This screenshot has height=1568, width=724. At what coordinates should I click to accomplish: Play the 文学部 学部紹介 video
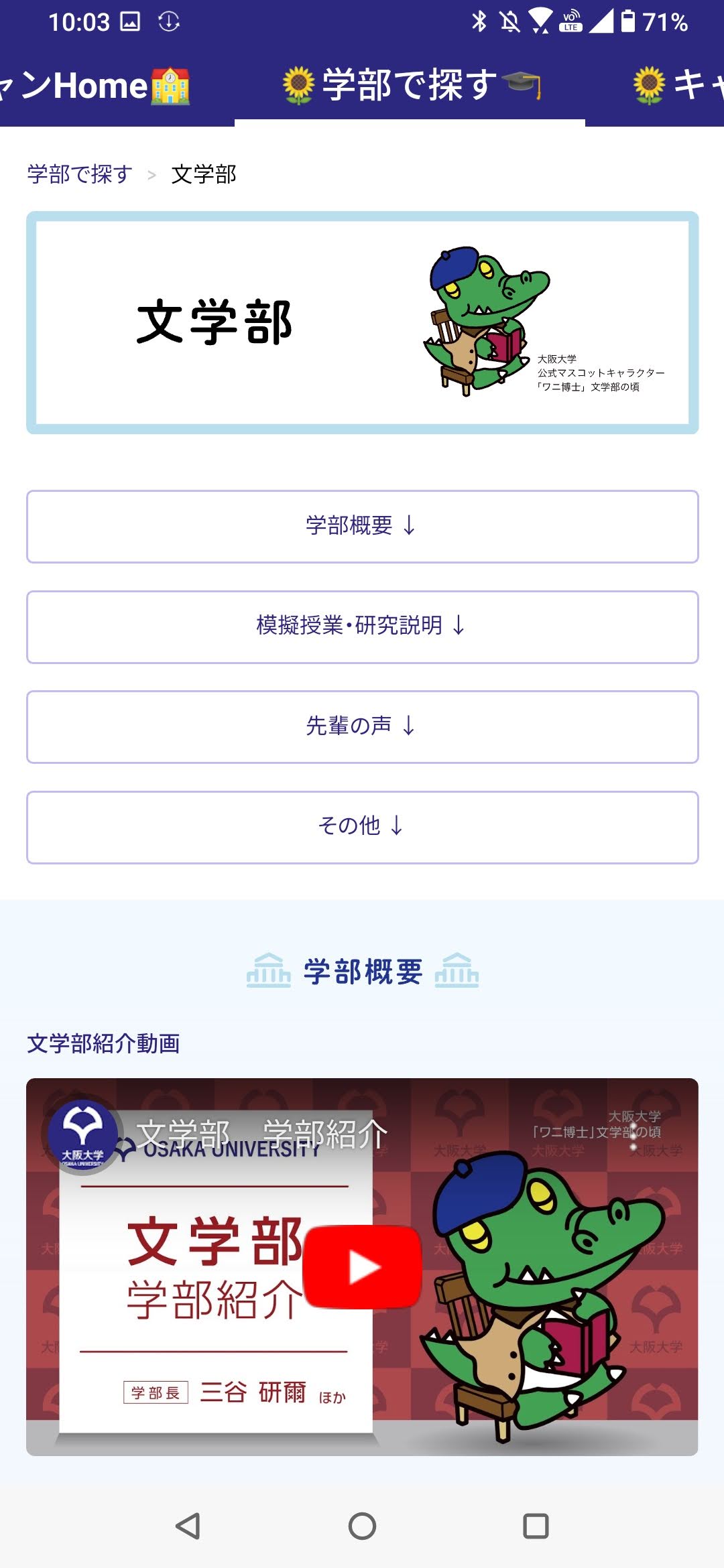pyautogui.click(x=363, y=1266)
